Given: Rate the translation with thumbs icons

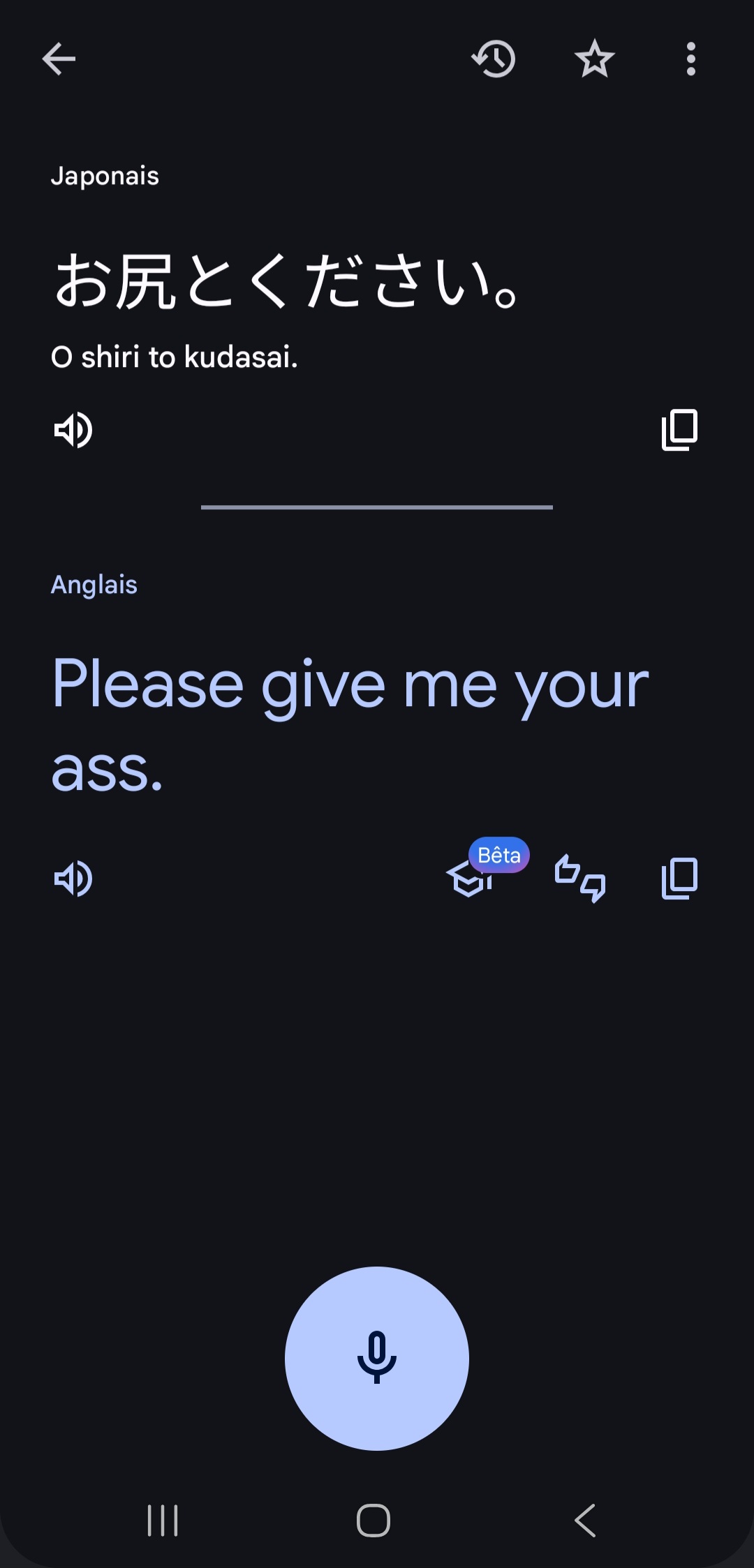Looking at the screenshot, I should coord(579,879).
